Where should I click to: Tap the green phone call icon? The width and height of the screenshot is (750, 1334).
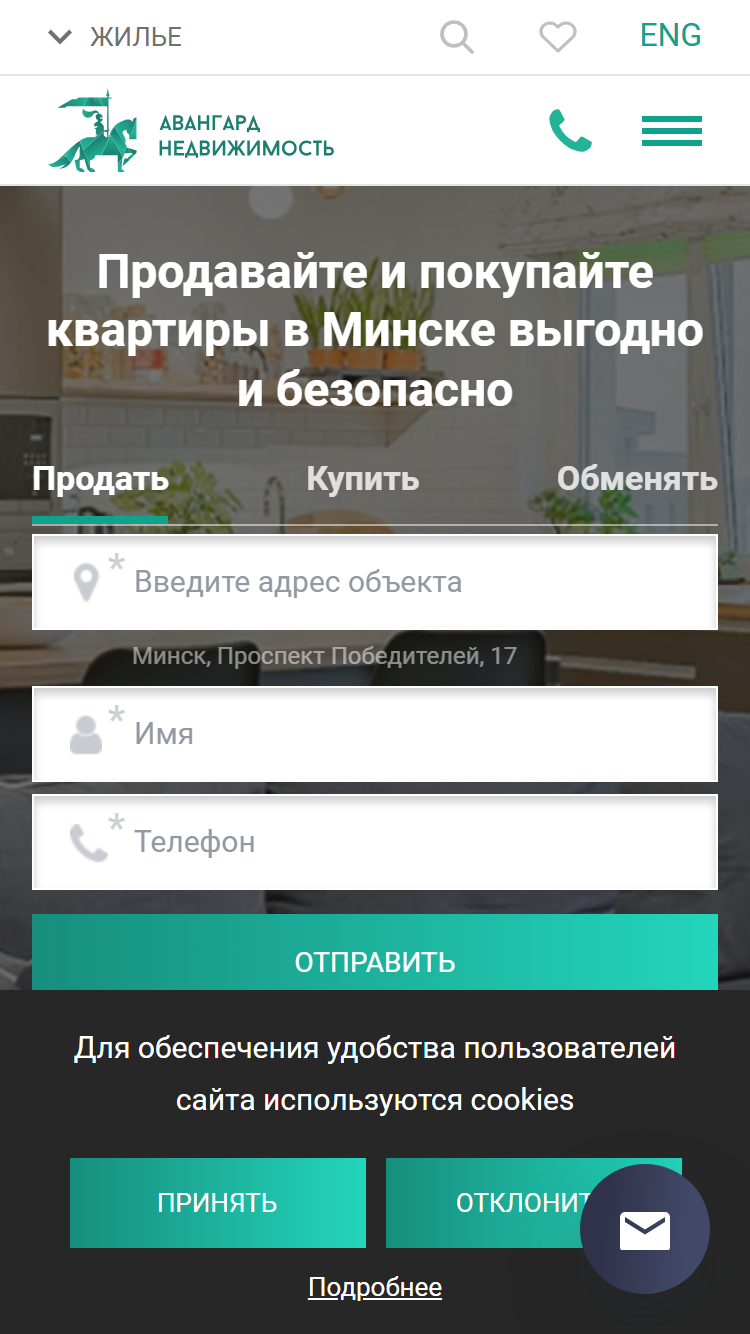coord(570,131)
